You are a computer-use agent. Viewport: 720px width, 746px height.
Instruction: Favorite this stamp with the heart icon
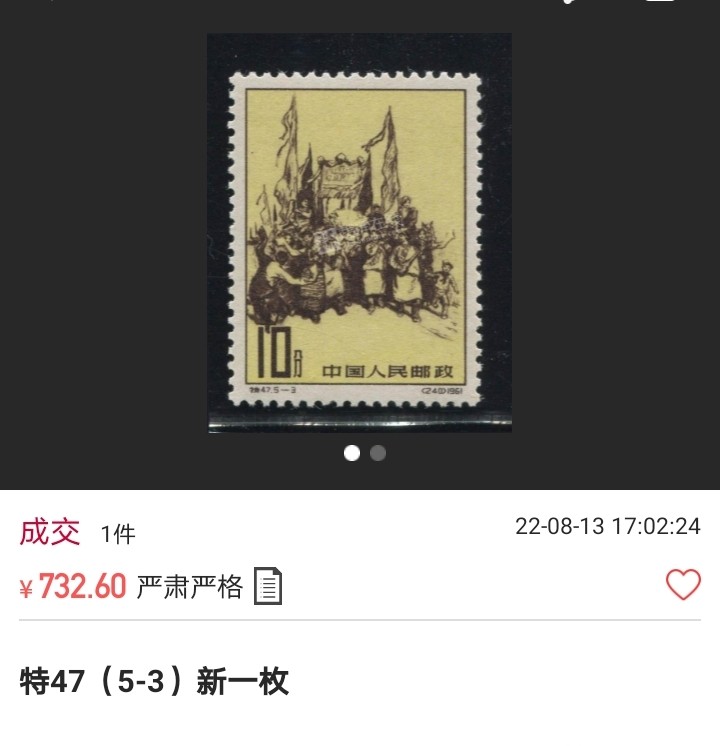683,585
